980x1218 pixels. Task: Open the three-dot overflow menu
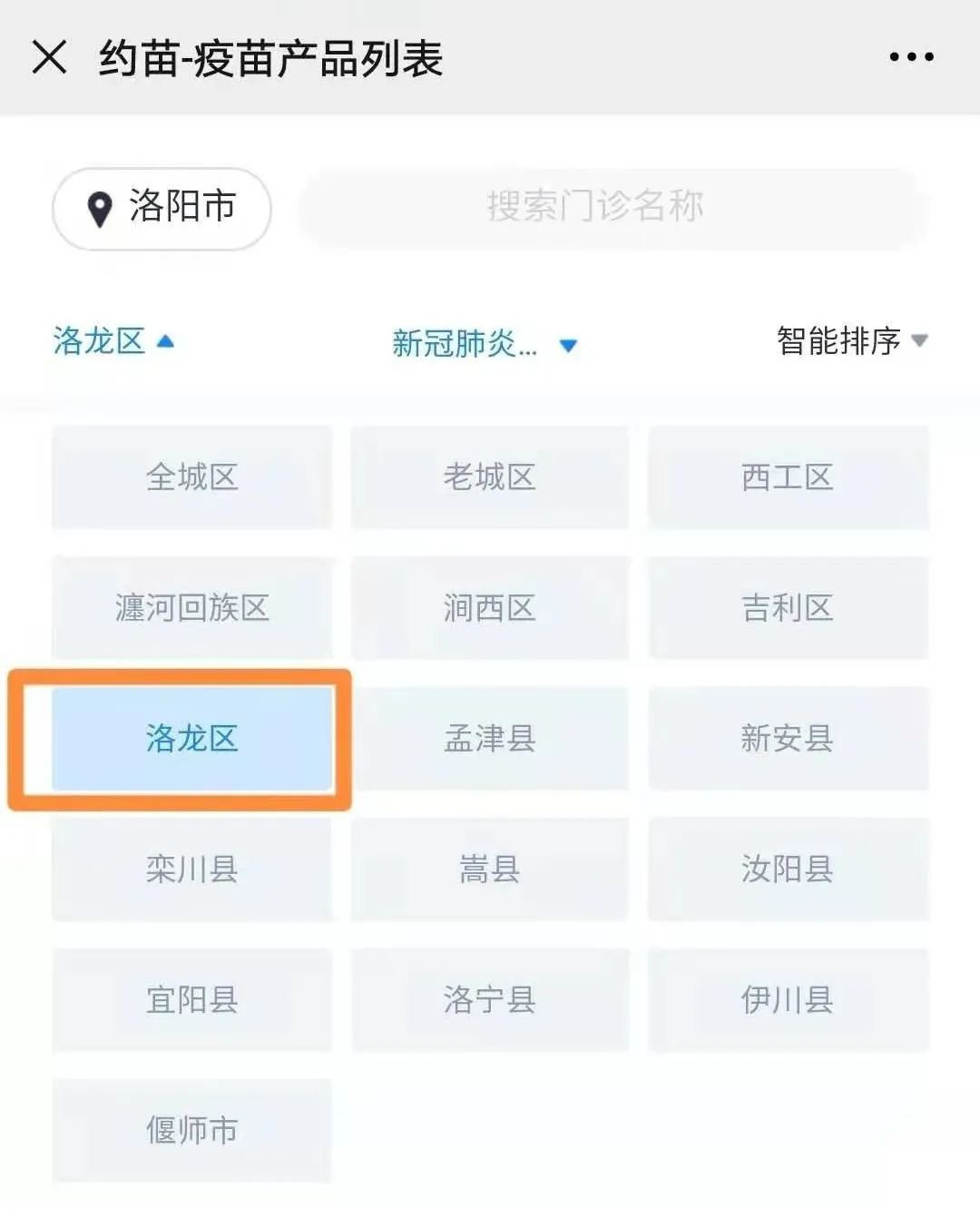910,57
